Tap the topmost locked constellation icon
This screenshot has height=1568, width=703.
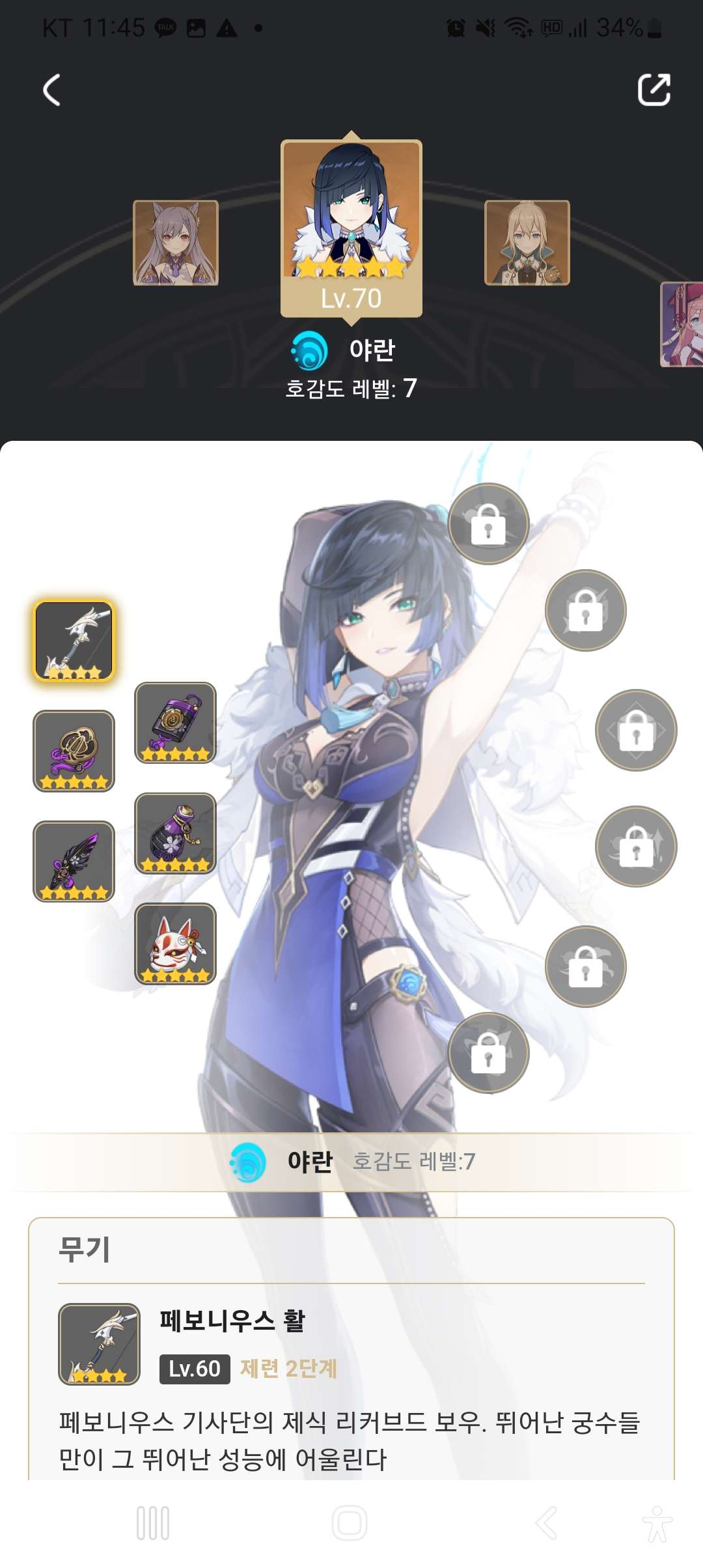488,524
